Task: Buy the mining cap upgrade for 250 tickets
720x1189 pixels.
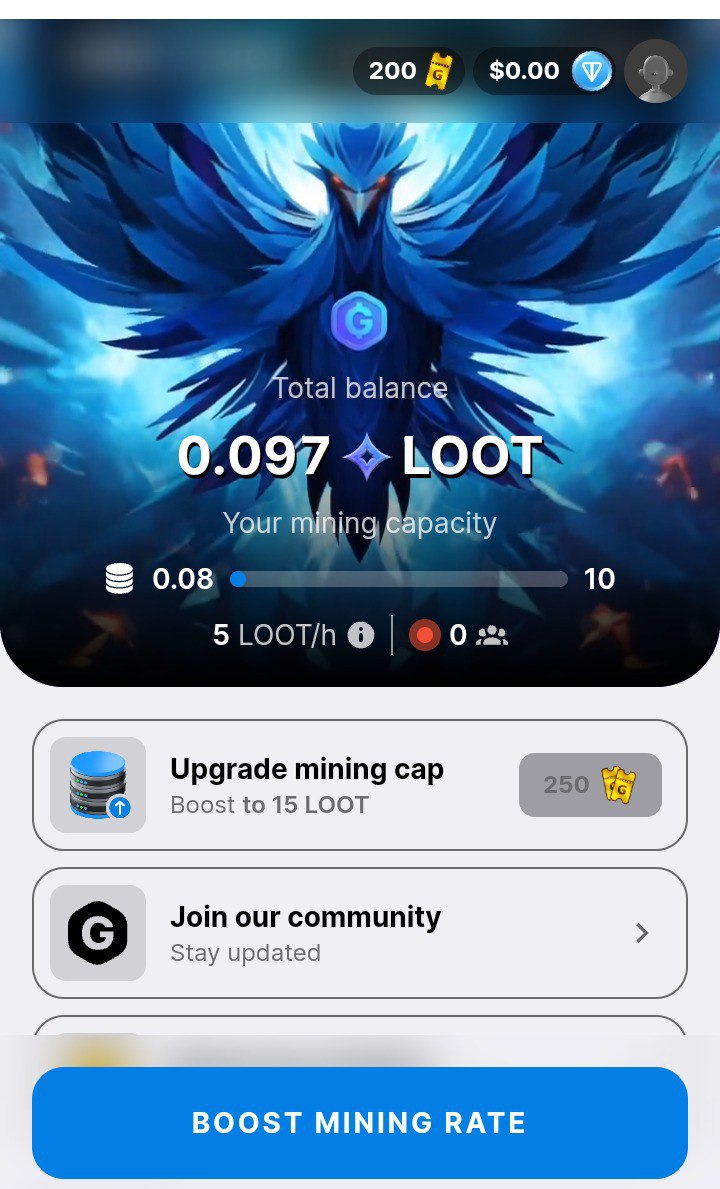Action: click(x=590, y=785)
